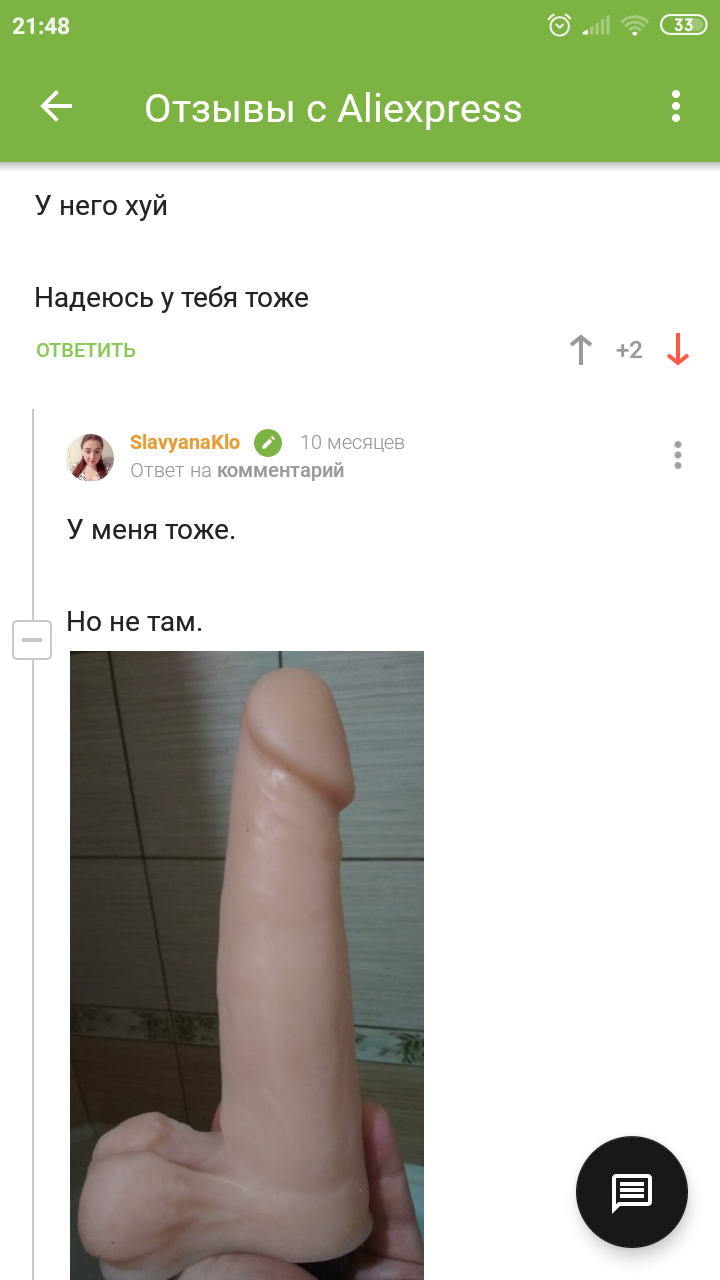Open SlavyanaKlo's avatar

(x=90, y=457)
